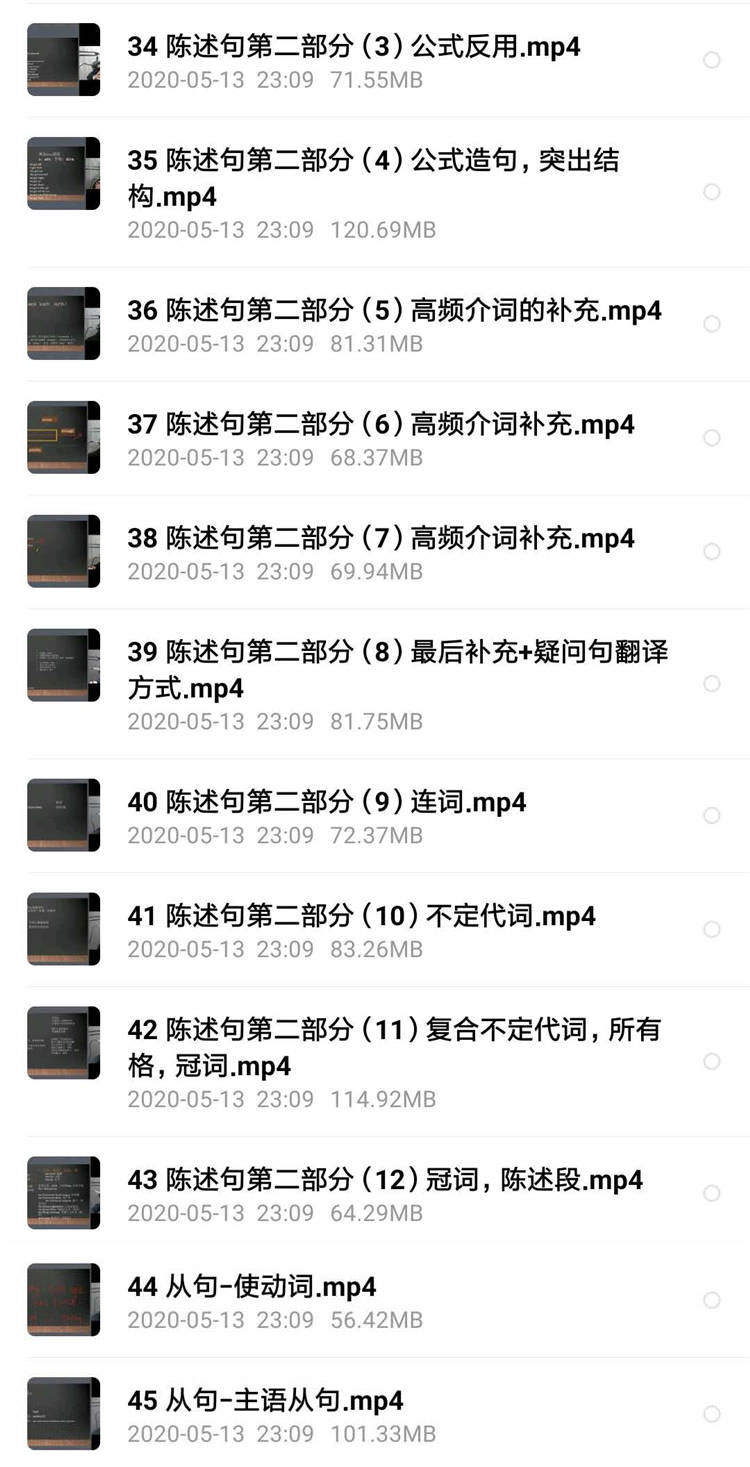Select file 45 从句-主语从句.mp4 via its circle

[712, 1415]
